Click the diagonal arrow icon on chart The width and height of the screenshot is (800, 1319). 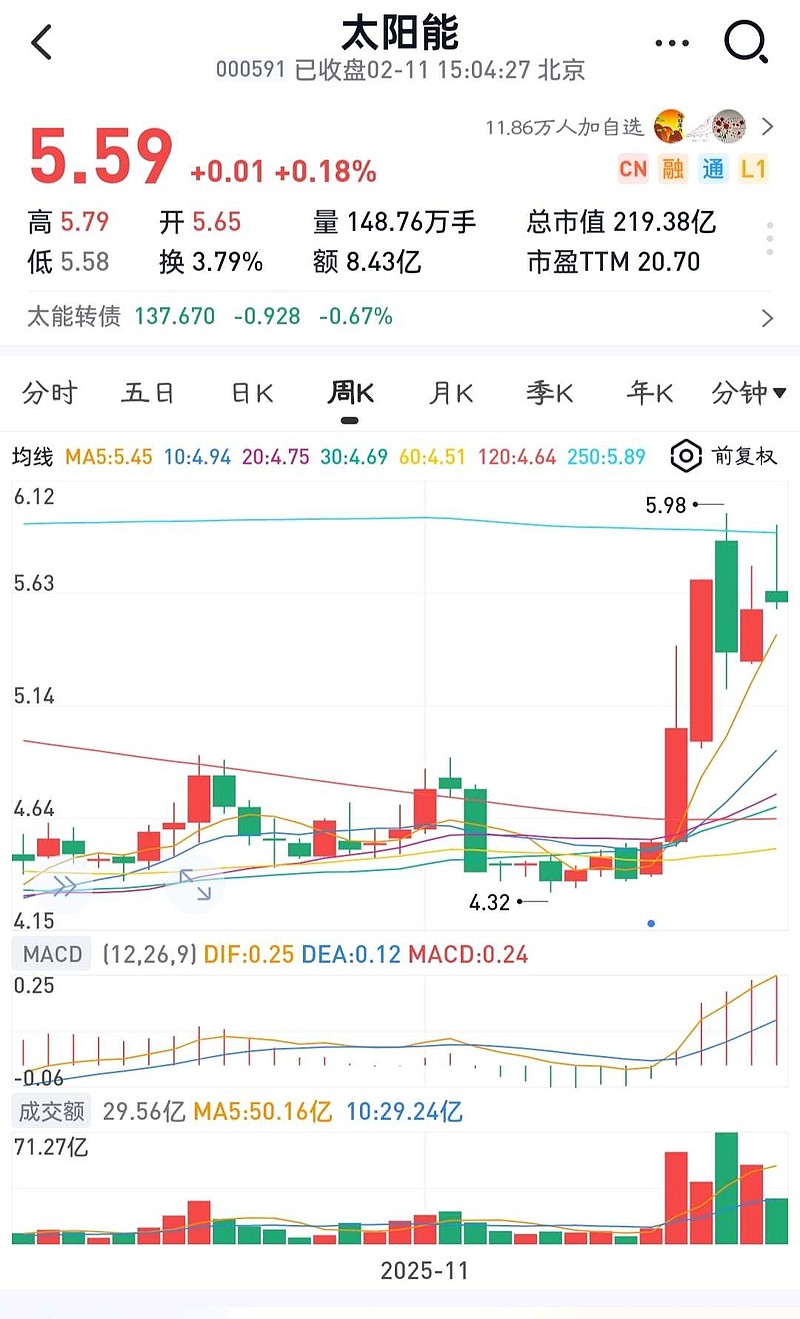click(196, 883)
